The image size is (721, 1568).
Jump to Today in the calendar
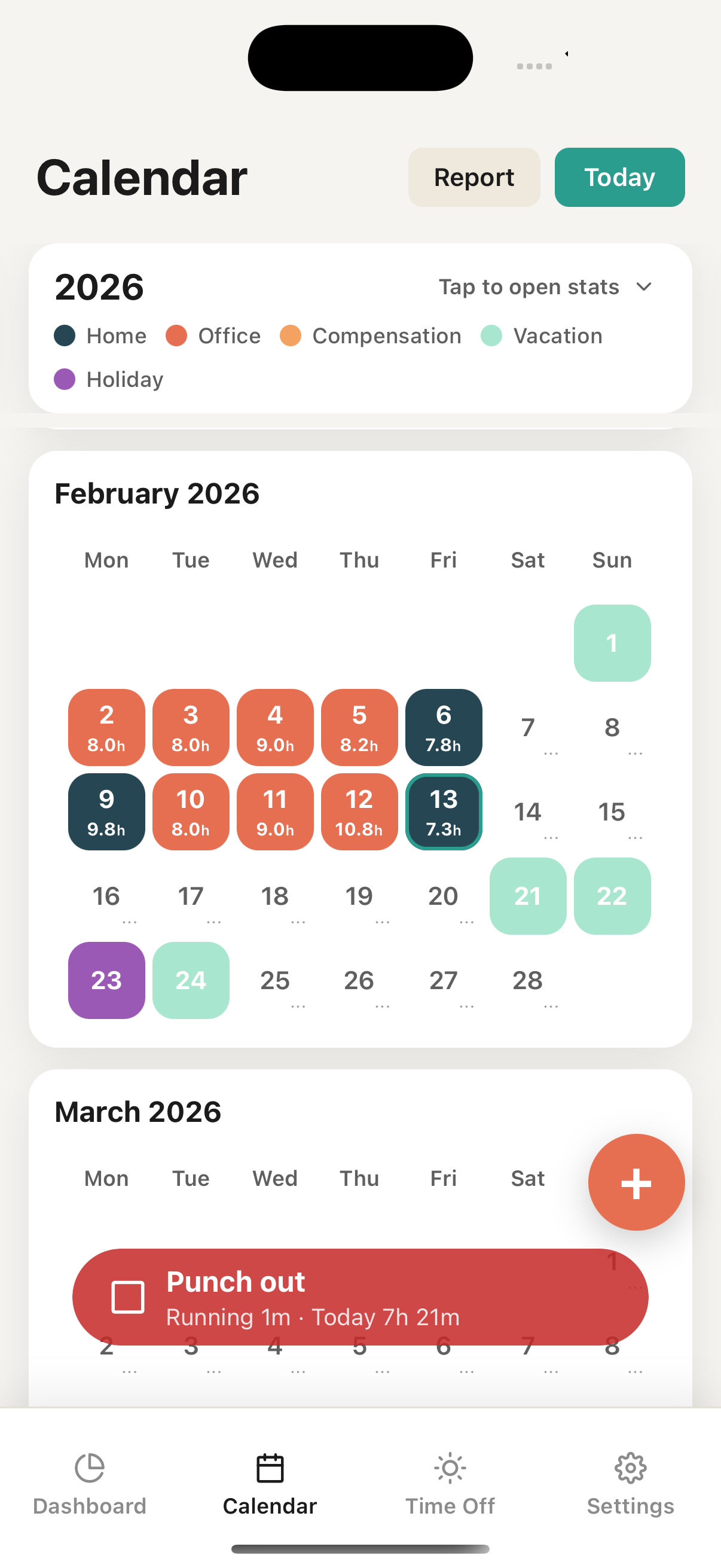619,177
